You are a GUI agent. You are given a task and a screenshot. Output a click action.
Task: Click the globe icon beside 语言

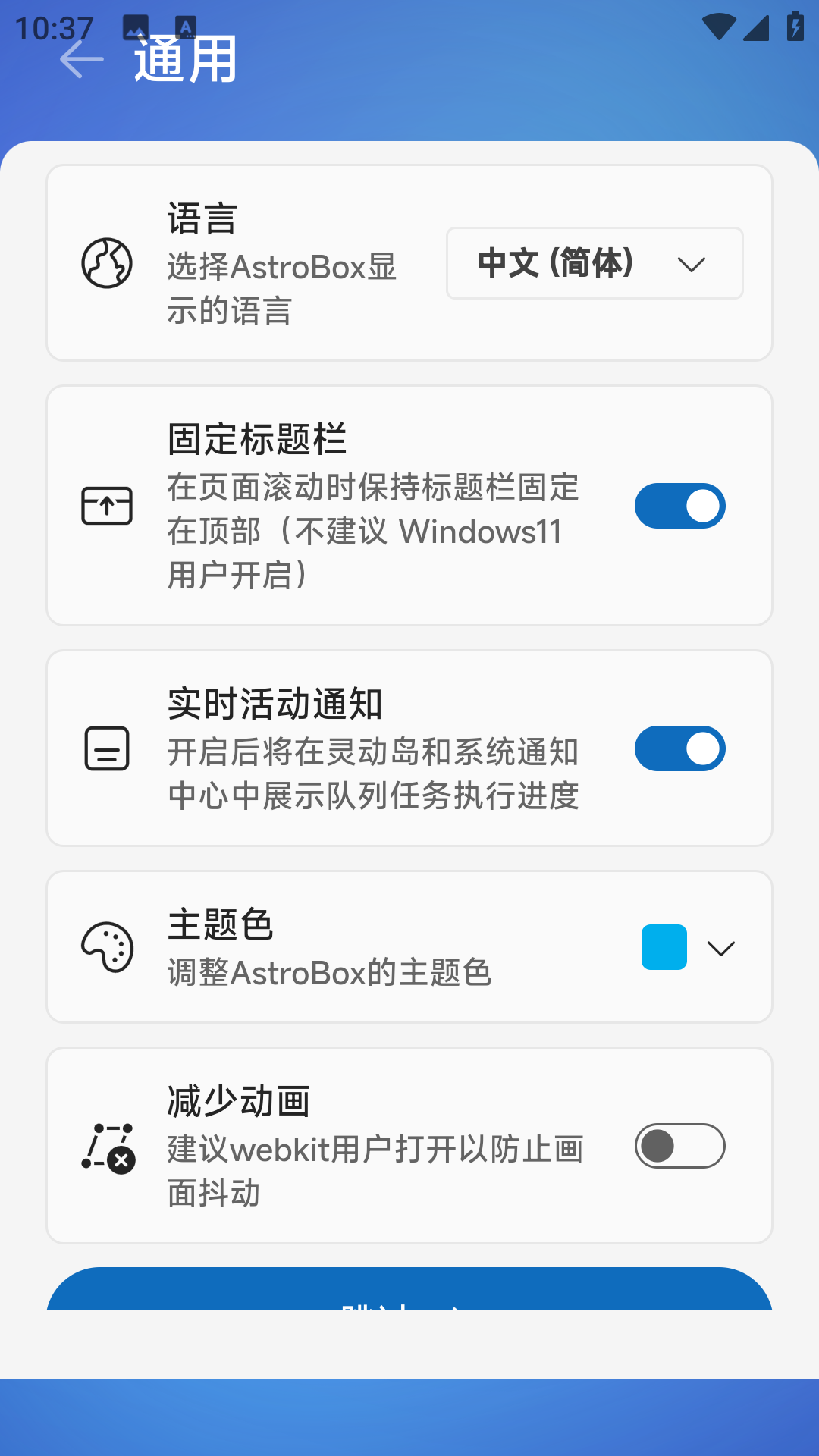107,263
